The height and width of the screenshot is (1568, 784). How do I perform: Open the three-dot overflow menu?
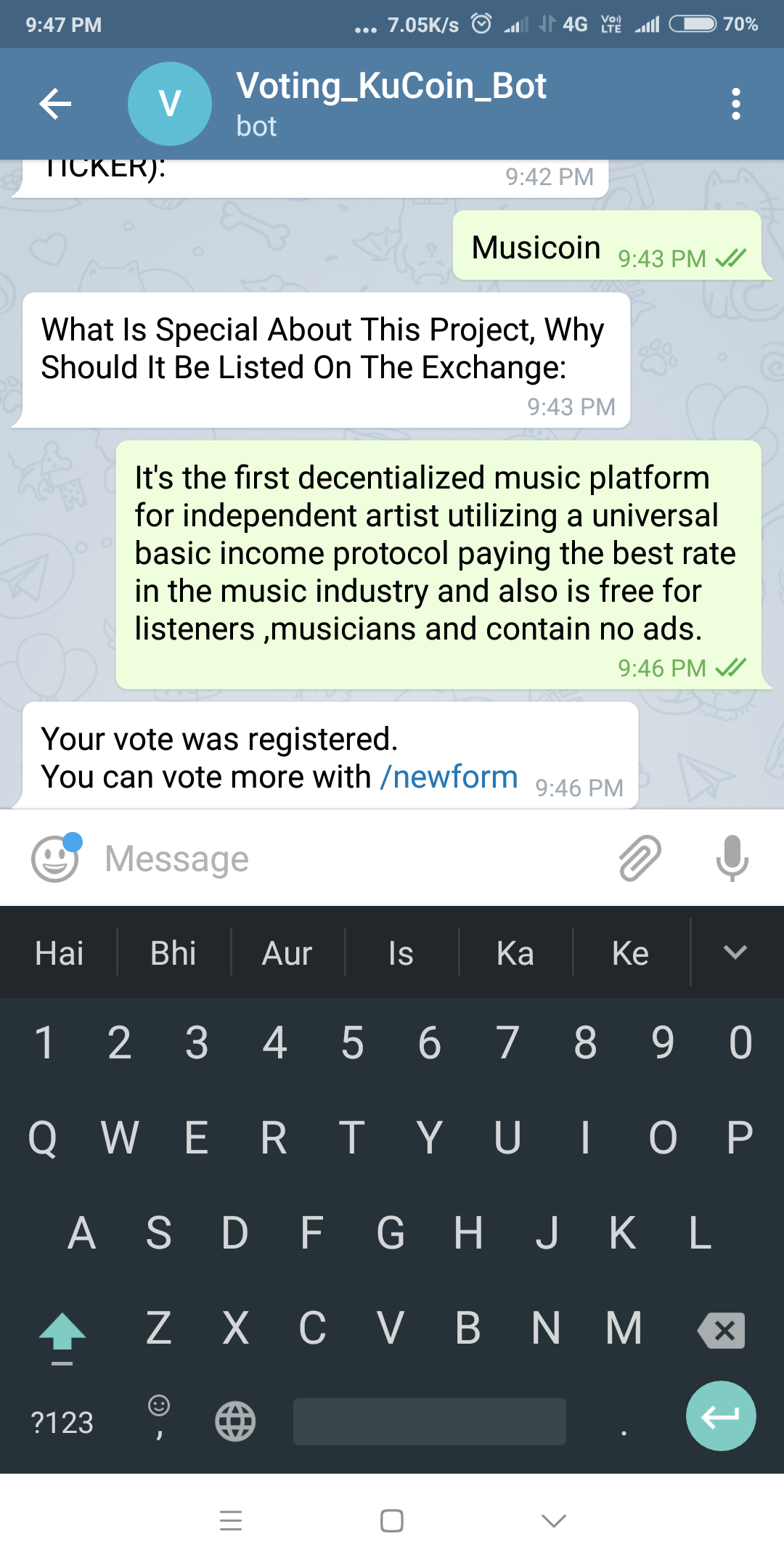735,104
